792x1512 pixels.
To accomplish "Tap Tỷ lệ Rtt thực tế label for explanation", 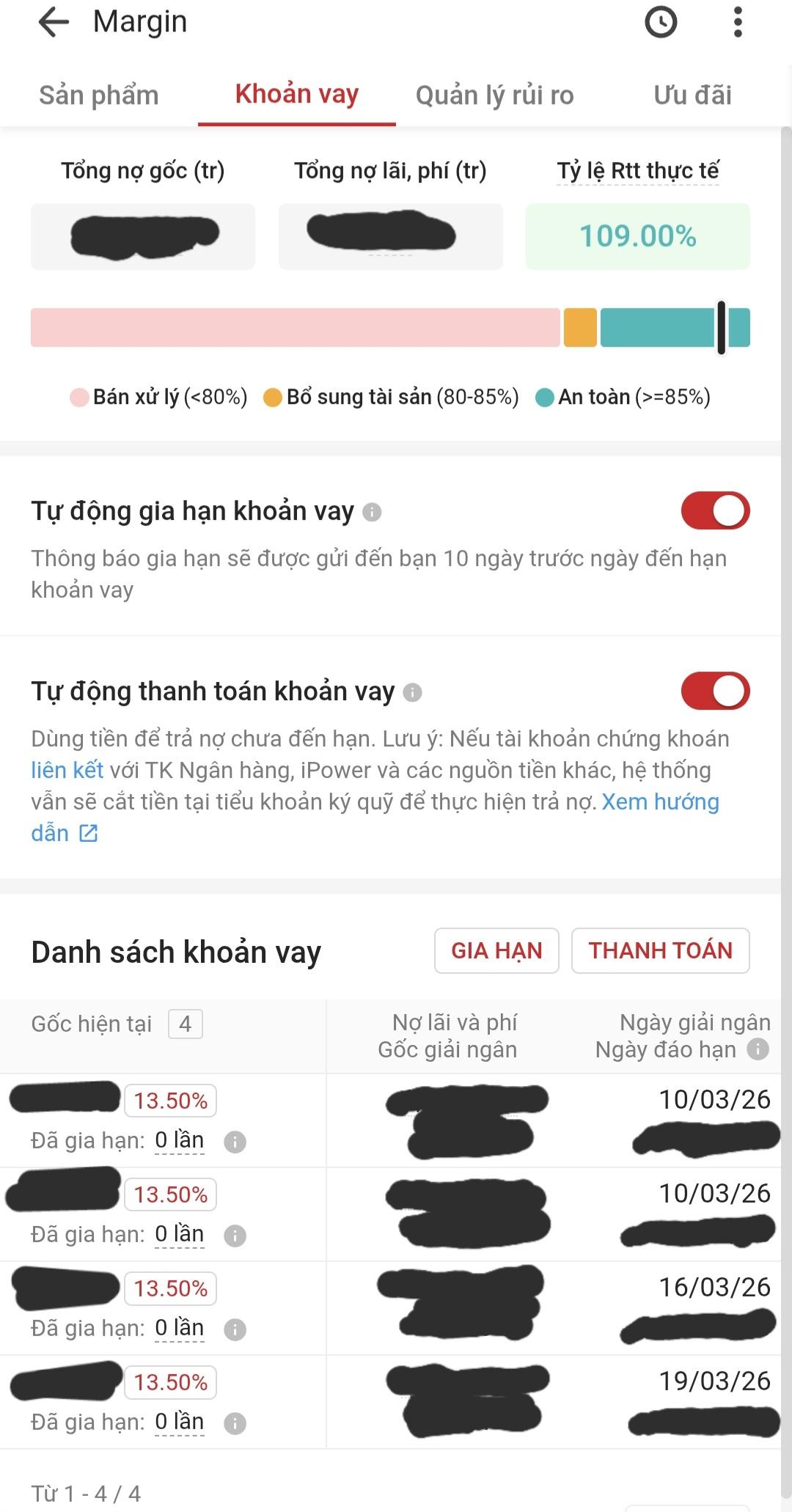I will click(x=637, y=171).
